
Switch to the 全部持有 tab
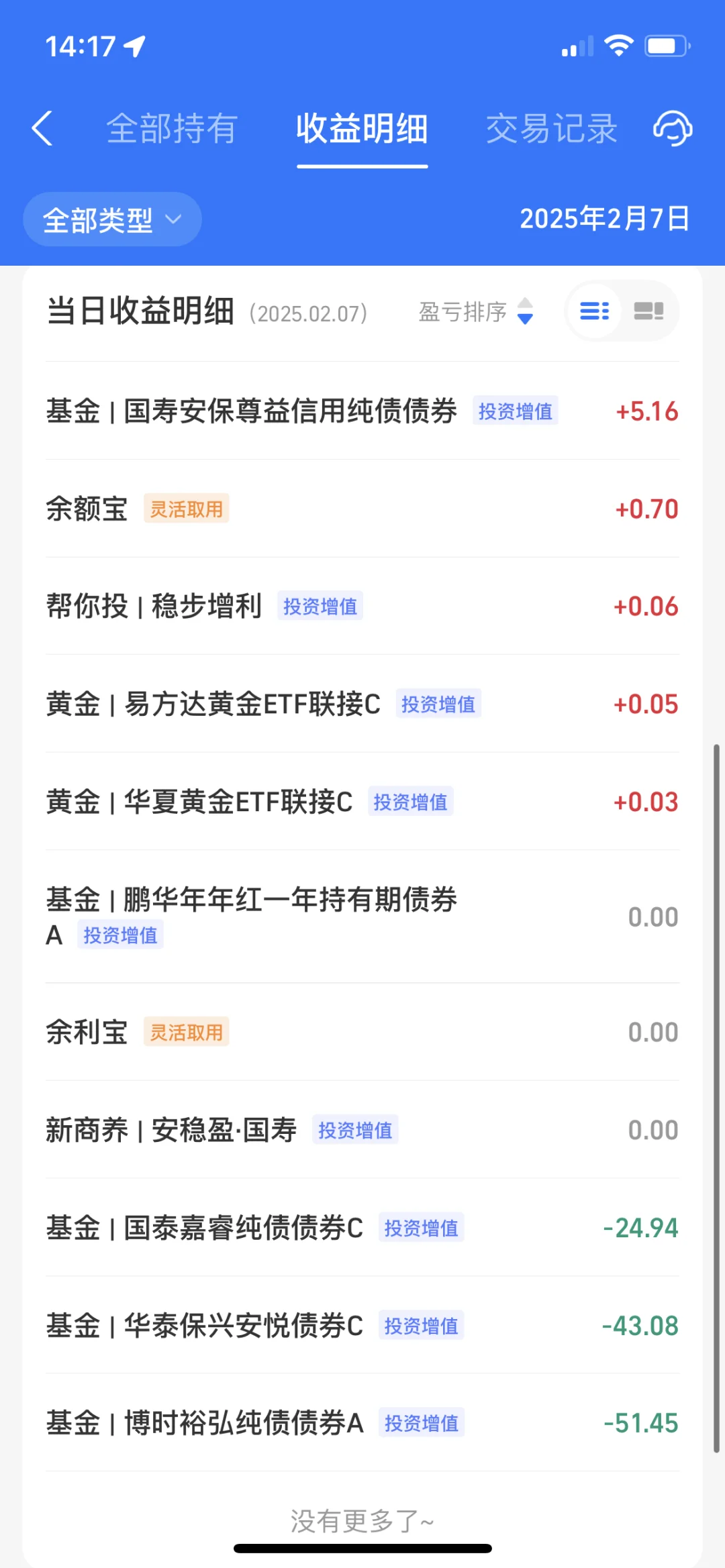[172, 128]
